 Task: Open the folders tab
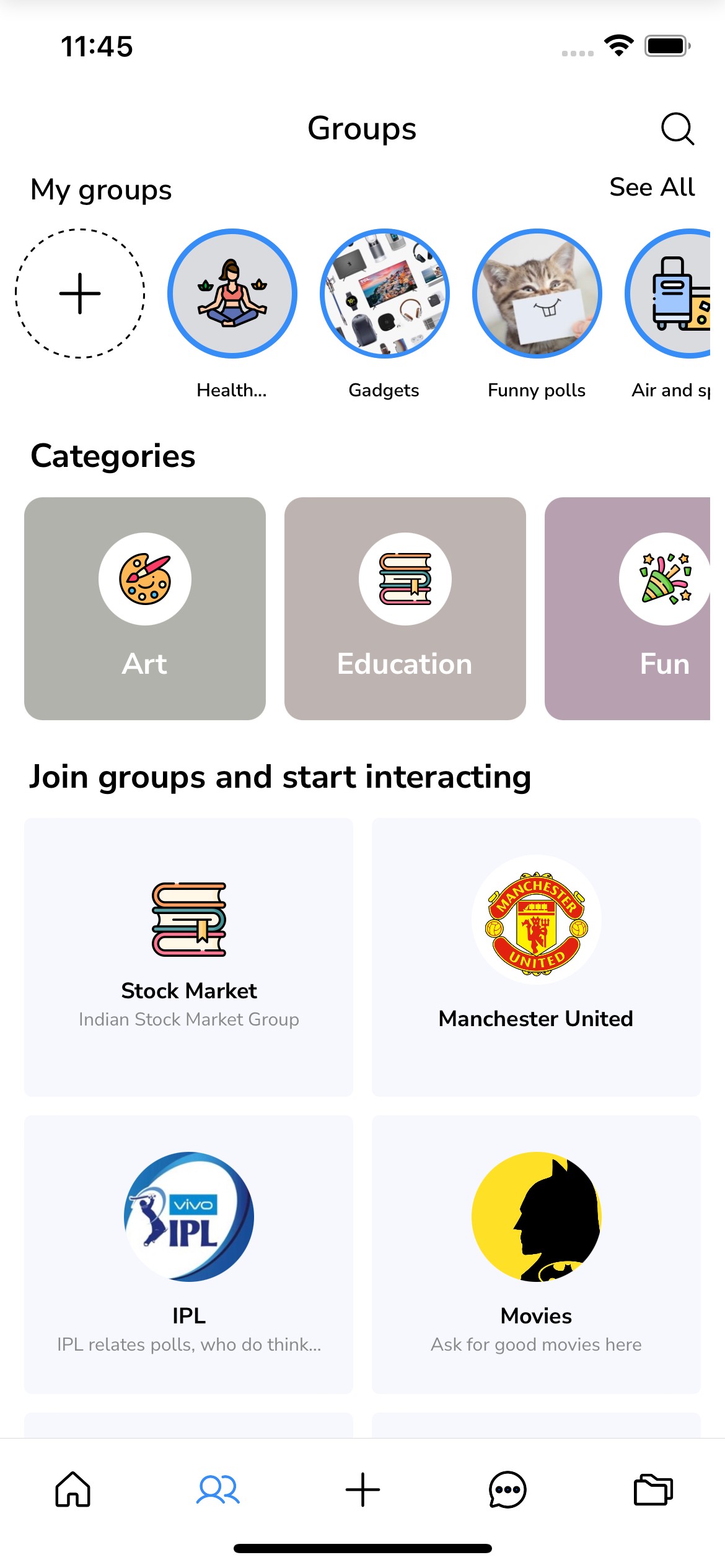click(x=652, y=1489)
